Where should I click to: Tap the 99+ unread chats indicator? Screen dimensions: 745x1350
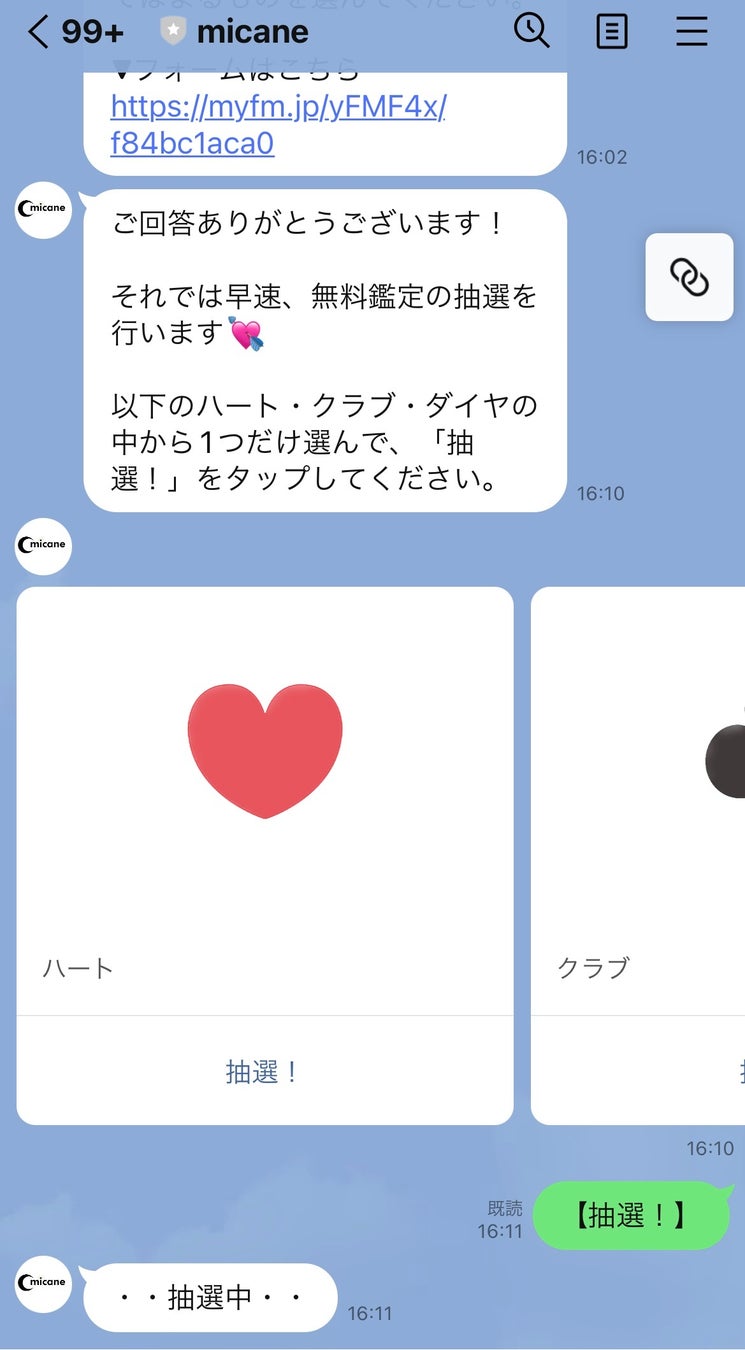coord(92,31)
